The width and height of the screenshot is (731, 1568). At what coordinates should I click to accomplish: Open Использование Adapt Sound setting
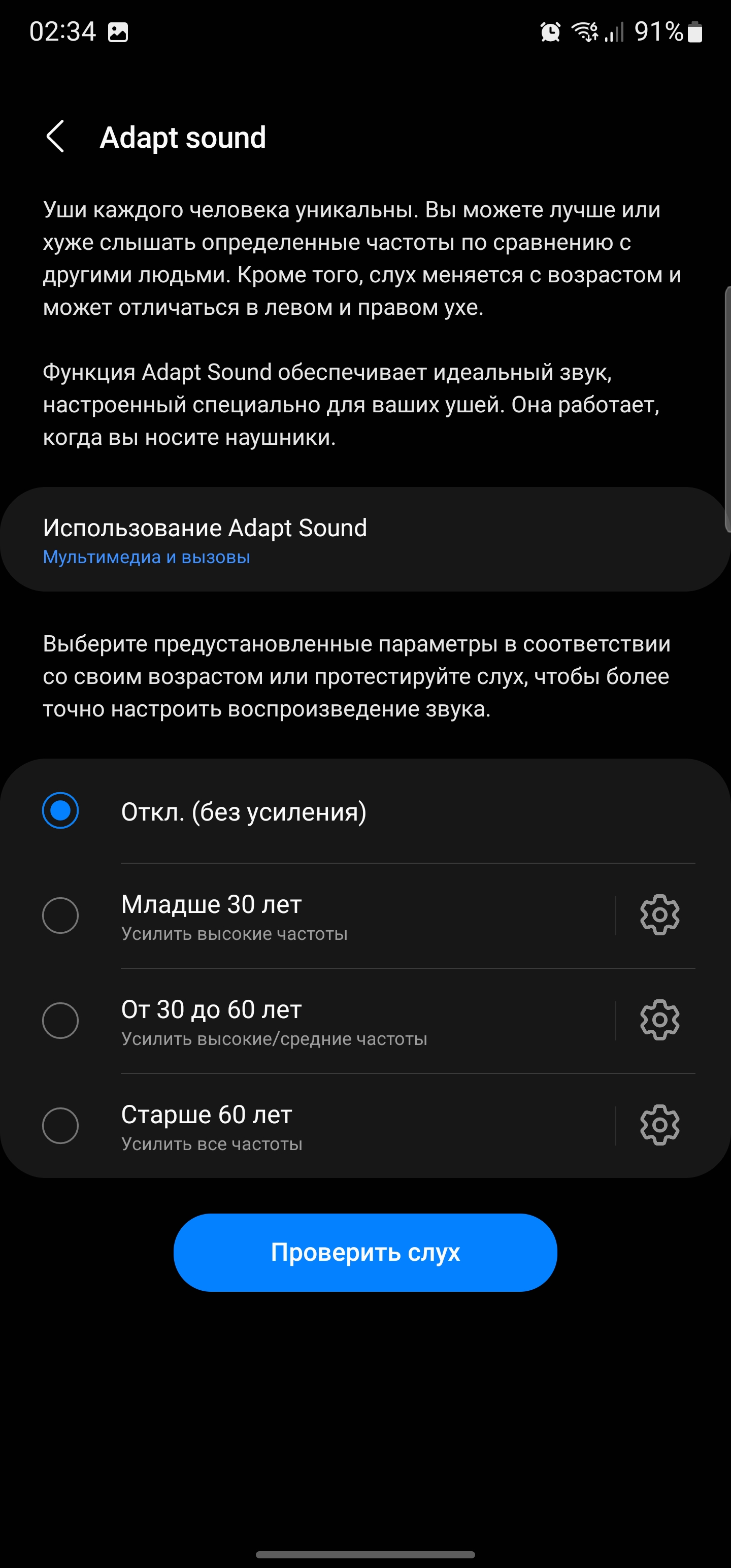(365, 539)
